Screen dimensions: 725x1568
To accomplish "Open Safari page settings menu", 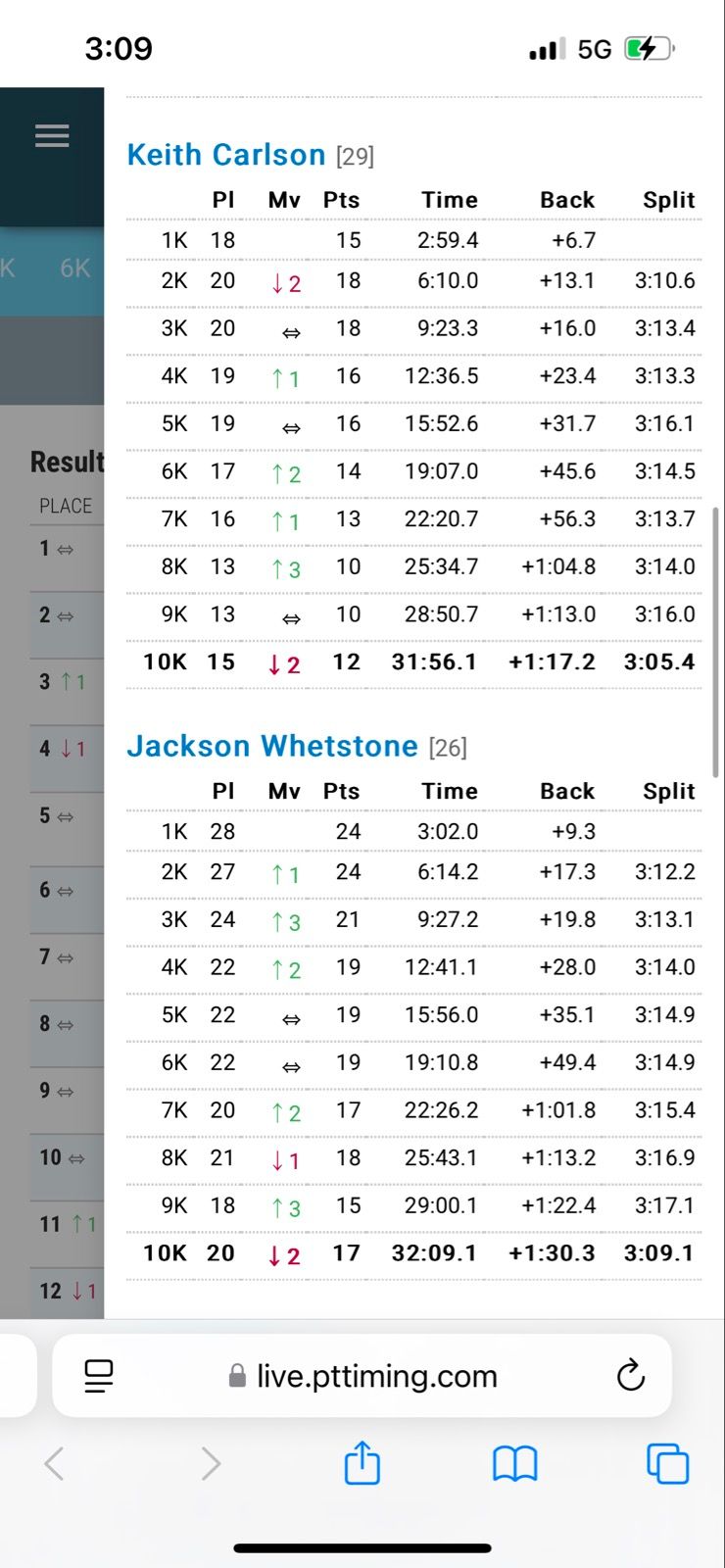I will point(99,1376).
